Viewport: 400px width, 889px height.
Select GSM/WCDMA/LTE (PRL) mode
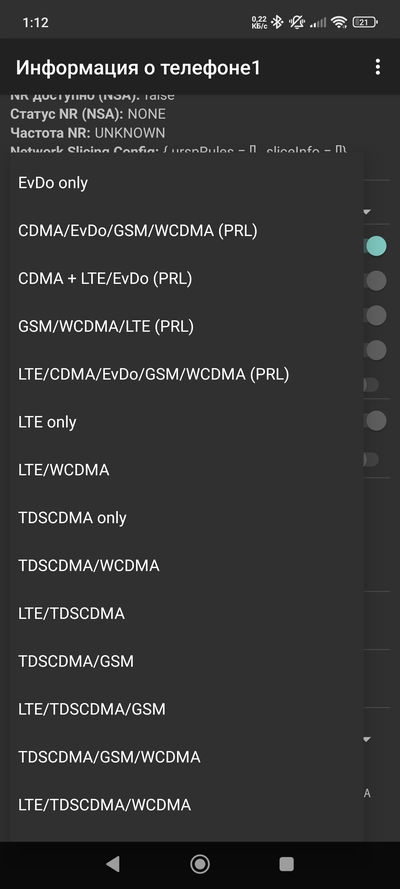pos(186,327)
